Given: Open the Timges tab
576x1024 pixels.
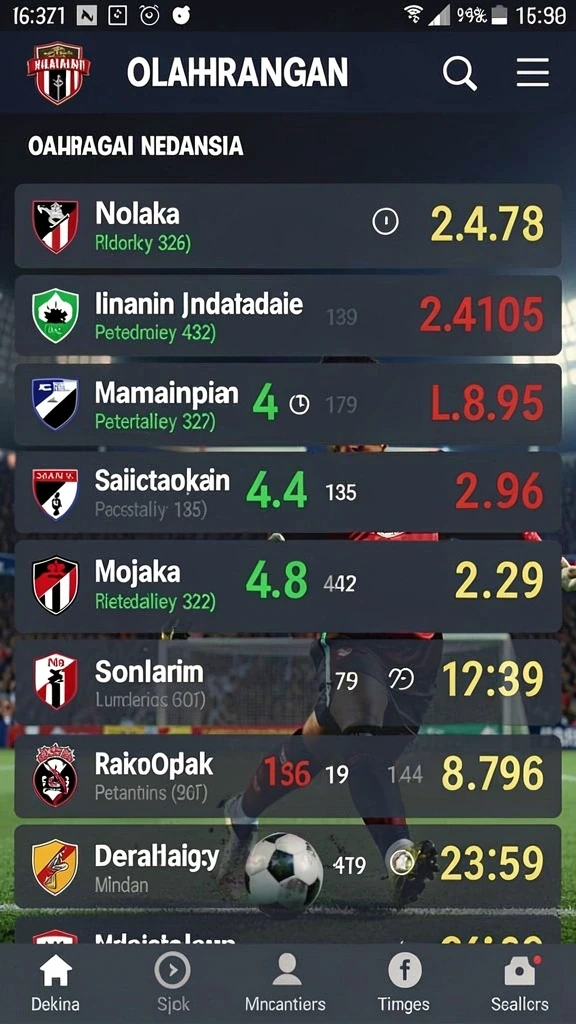Looking at the screenshot, I should click(x=404, y=983).
